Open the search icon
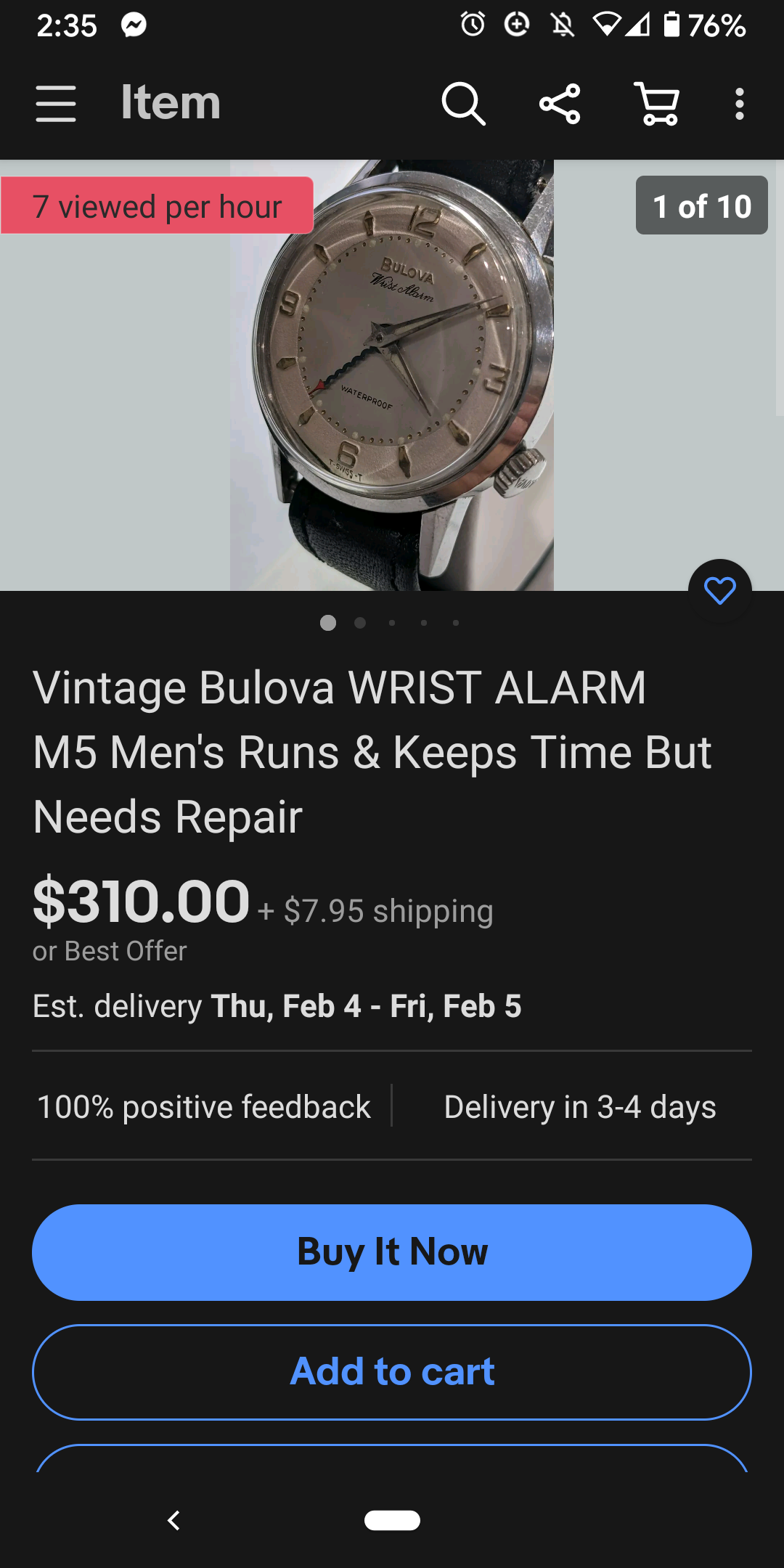This screenshot has height=1568, width=784. [463, 103]
